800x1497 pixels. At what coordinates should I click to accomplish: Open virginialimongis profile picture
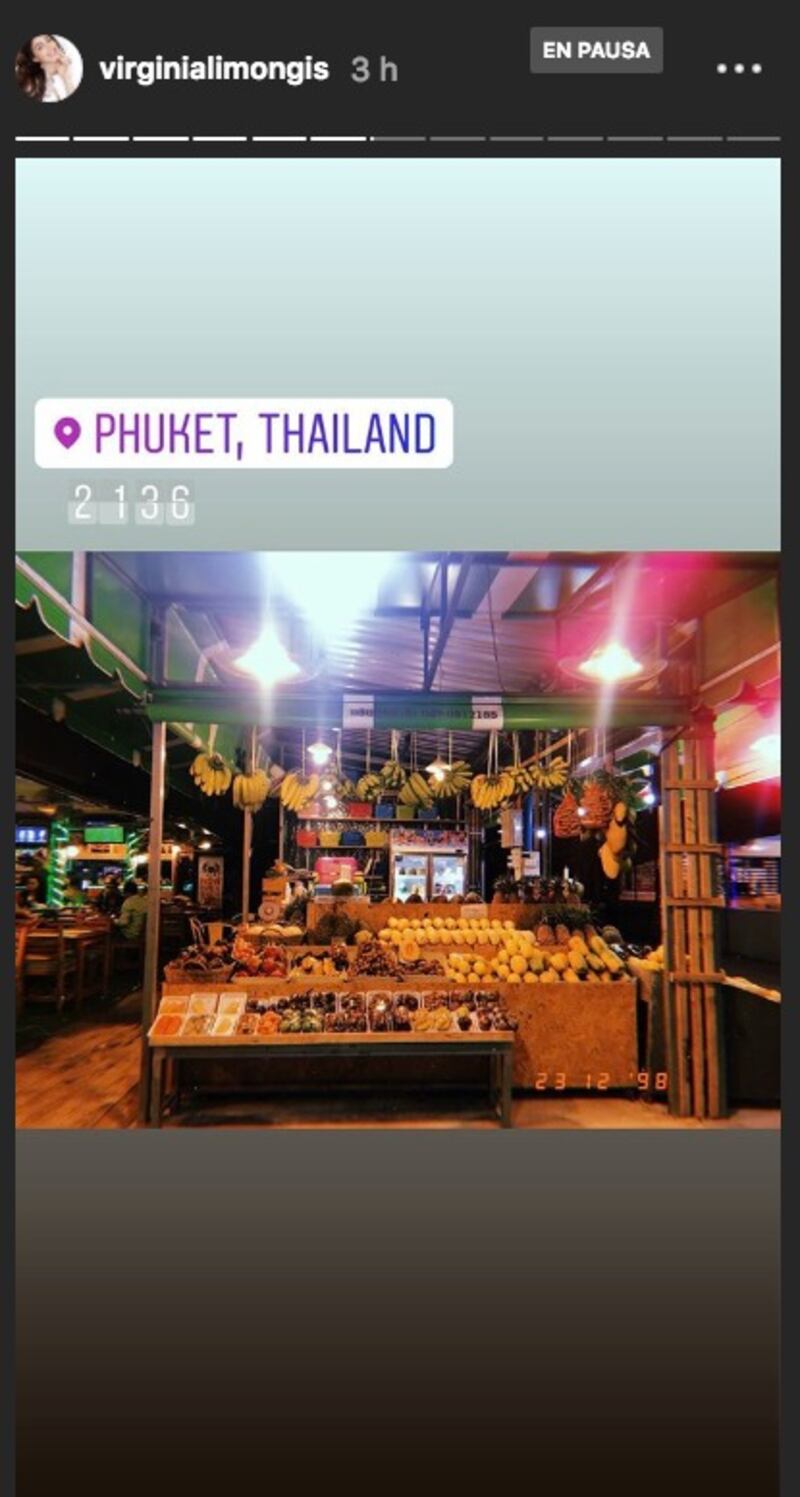[48, 68]
